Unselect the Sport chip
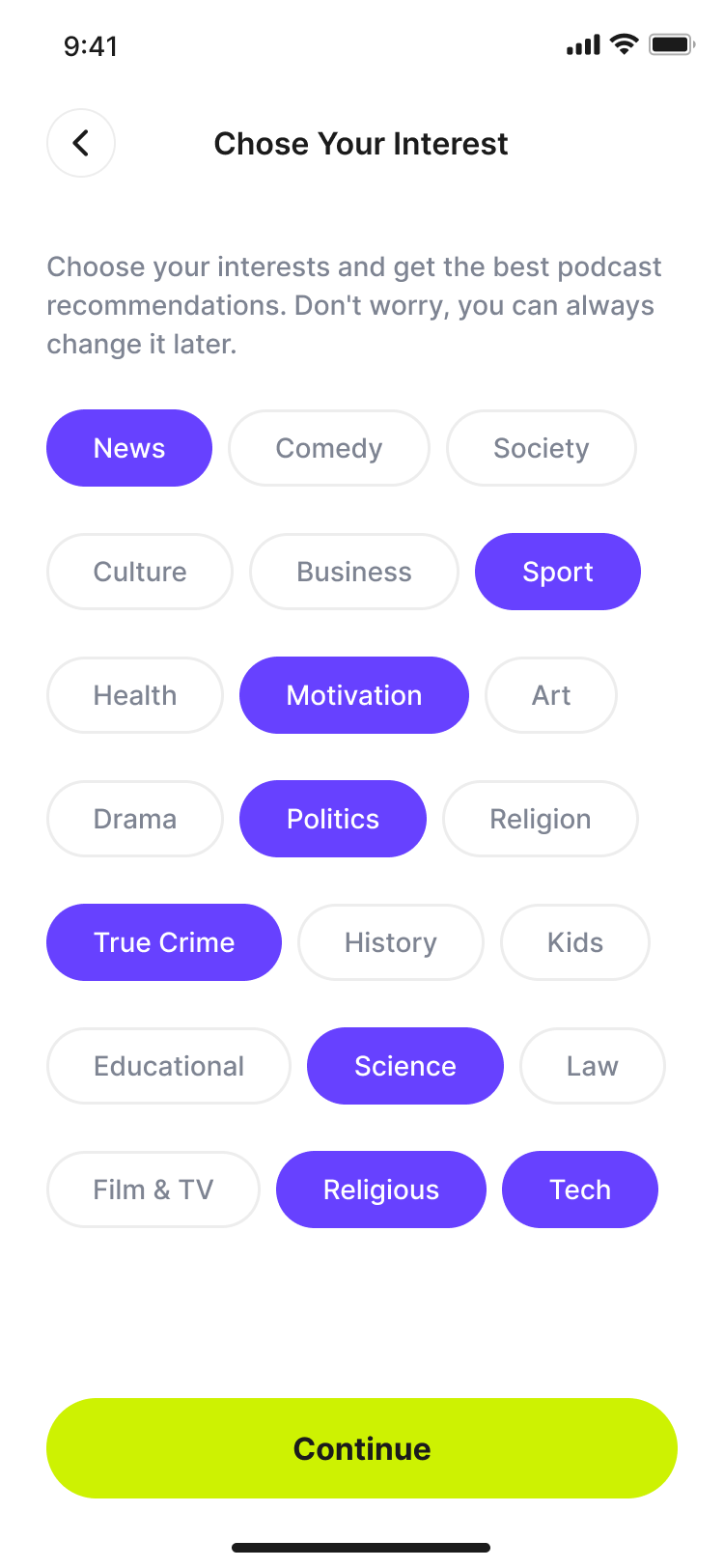 pyautogui.click(x=558, y=572)
